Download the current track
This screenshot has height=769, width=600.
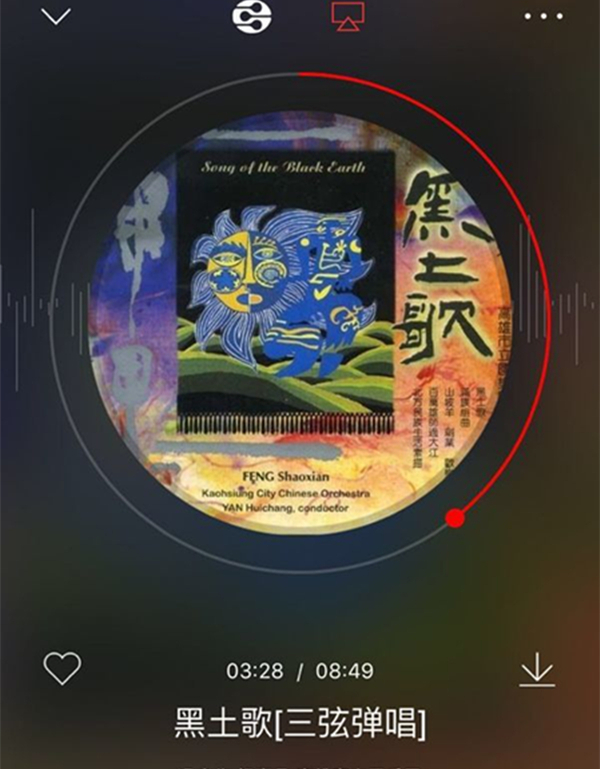(537, 669)
